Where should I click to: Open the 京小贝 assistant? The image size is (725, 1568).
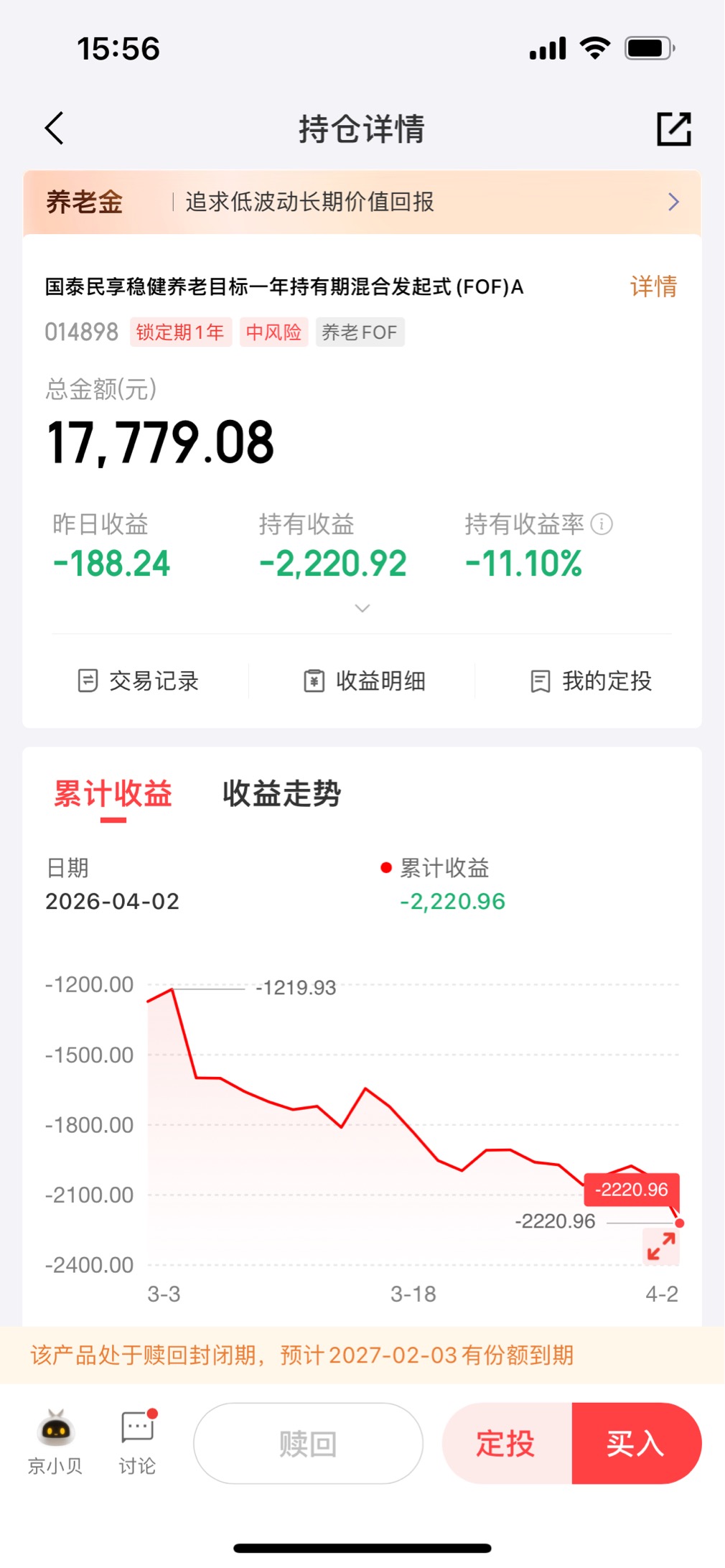click(55, 1442)
